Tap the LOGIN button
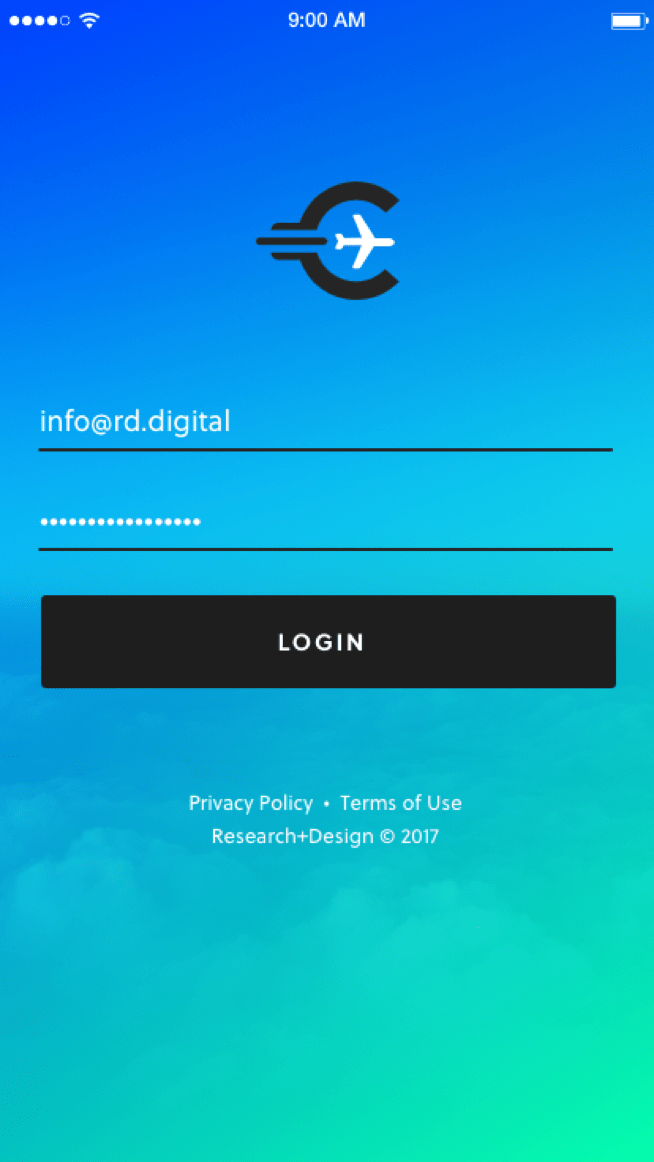 tap(328, 642)
